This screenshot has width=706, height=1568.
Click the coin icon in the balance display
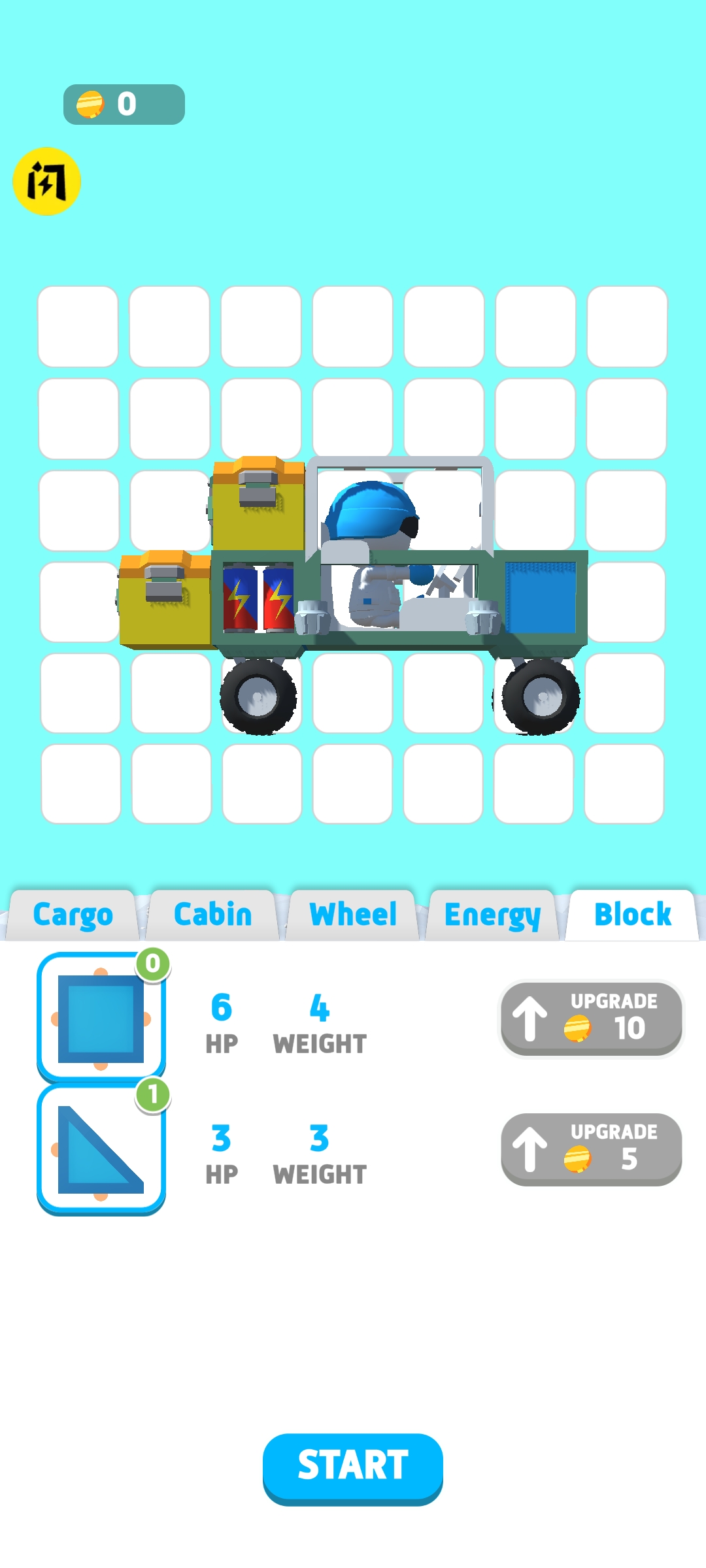tap(90, 103)
